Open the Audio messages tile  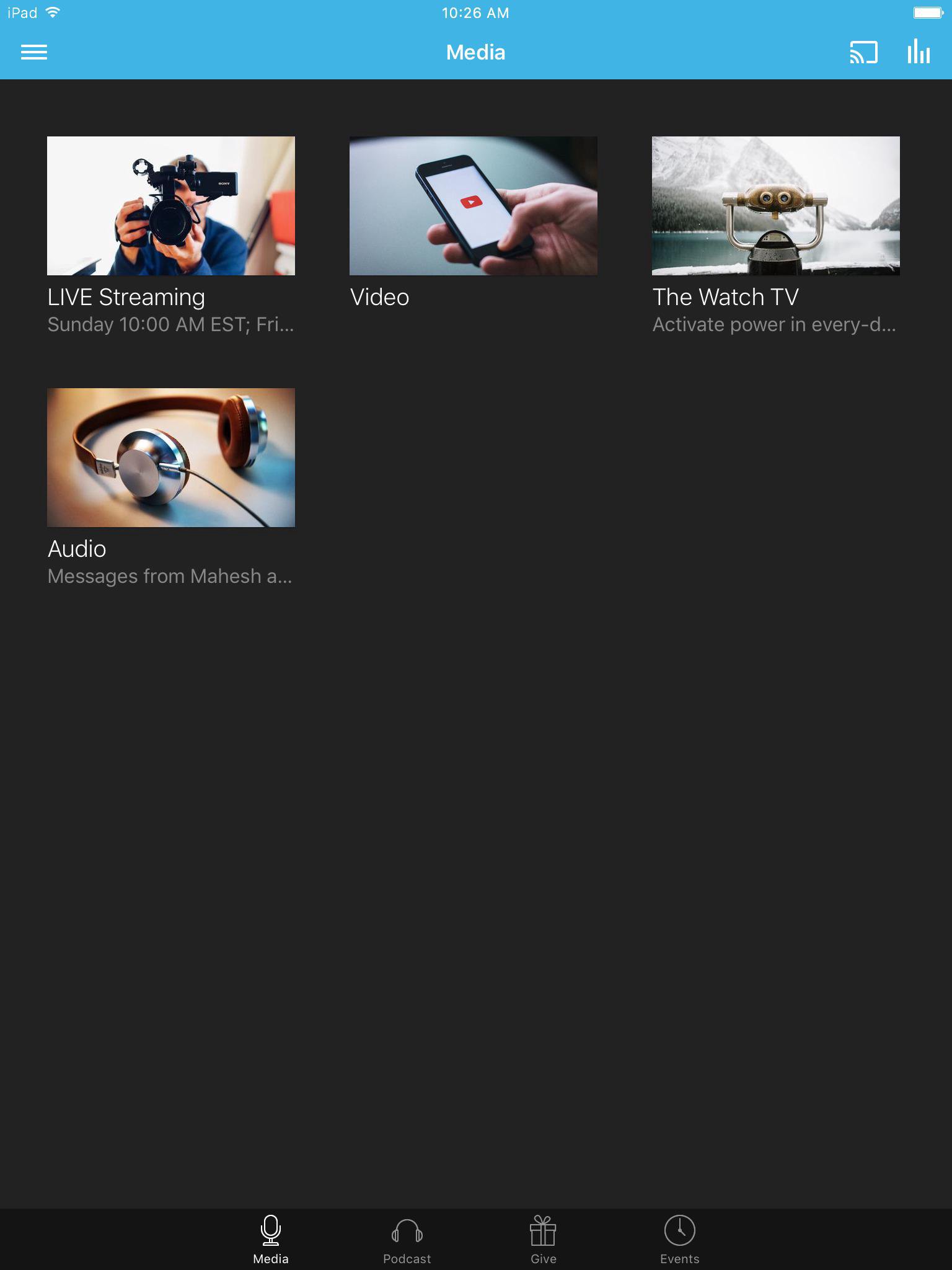171,458
